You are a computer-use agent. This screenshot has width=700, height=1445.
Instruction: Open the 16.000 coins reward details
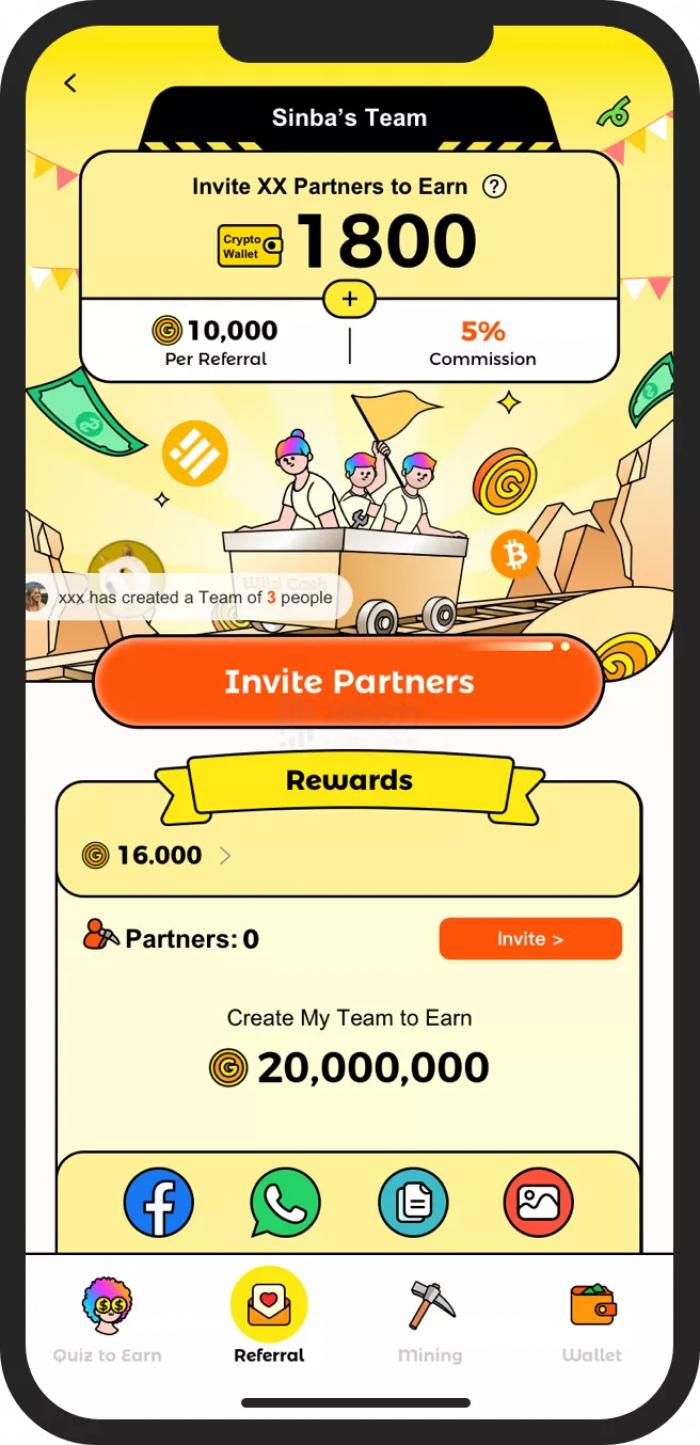click(x=158, y=855)
